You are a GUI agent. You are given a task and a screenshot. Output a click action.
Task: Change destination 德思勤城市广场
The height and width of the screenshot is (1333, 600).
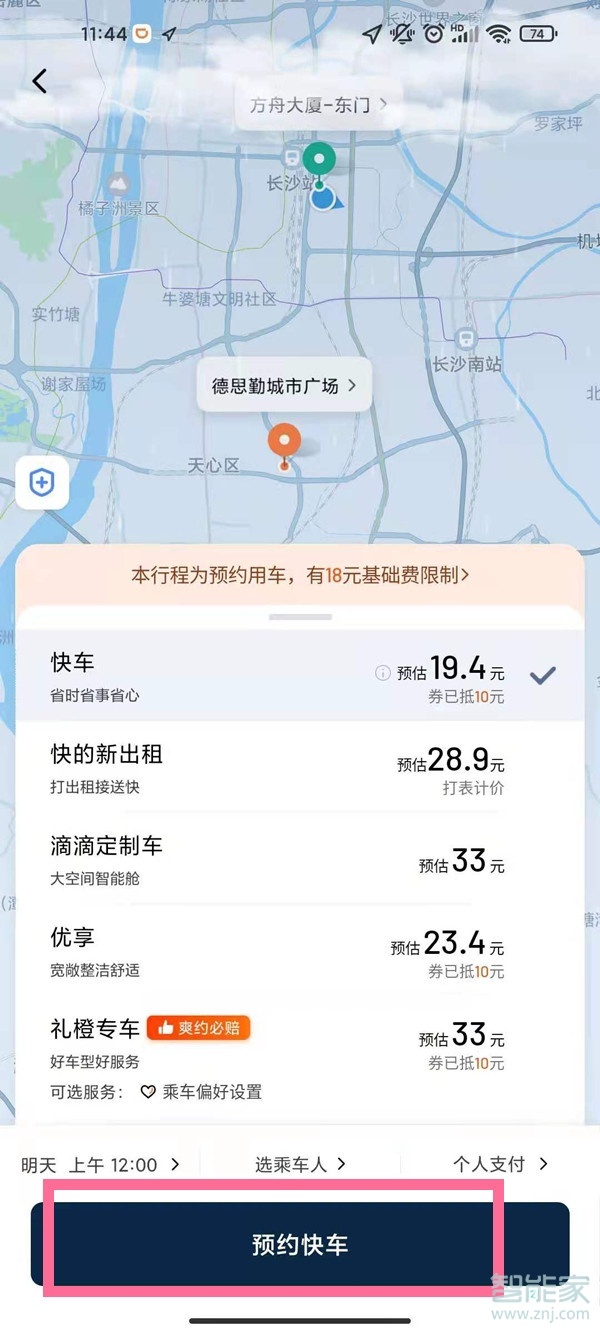[284, 386]
